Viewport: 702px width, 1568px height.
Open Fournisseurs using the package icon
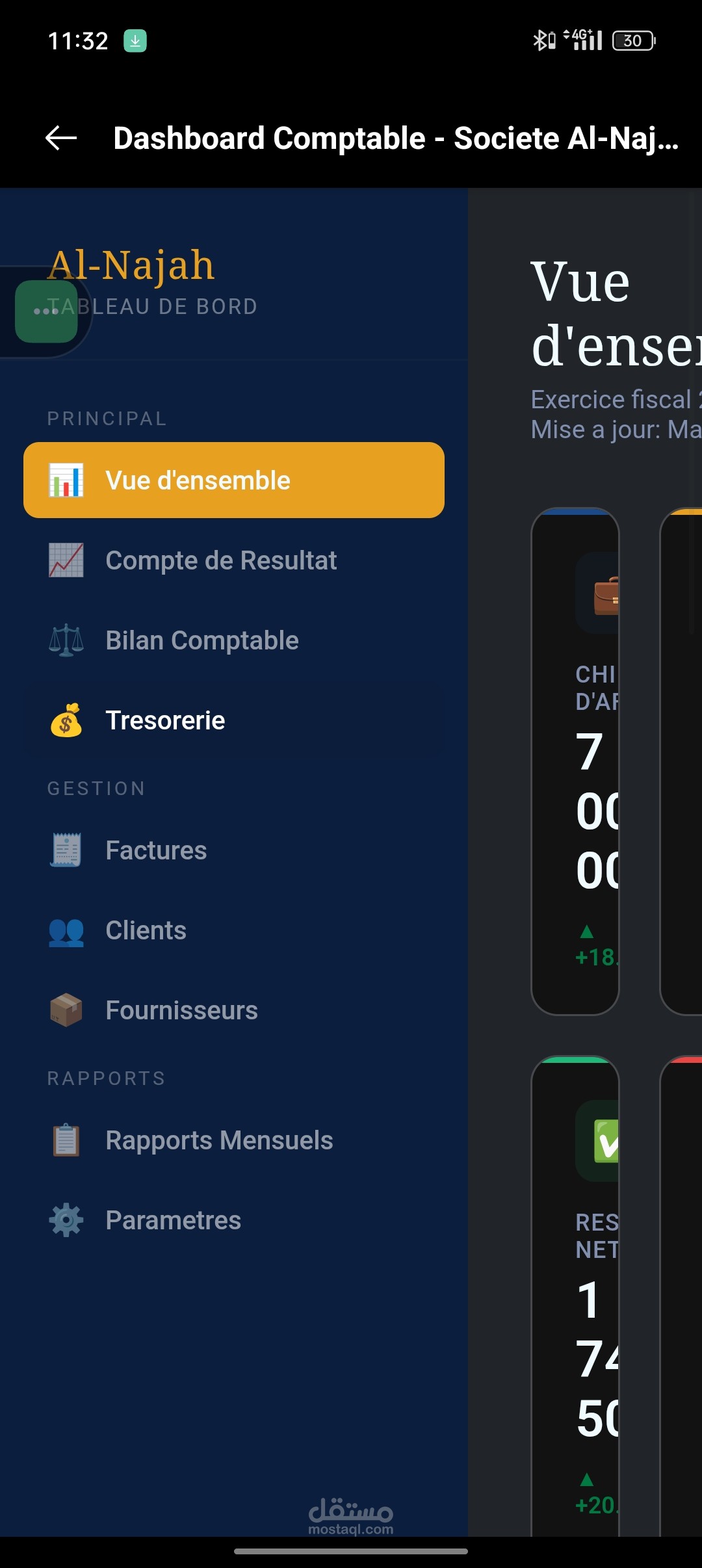click(66, 1010)
